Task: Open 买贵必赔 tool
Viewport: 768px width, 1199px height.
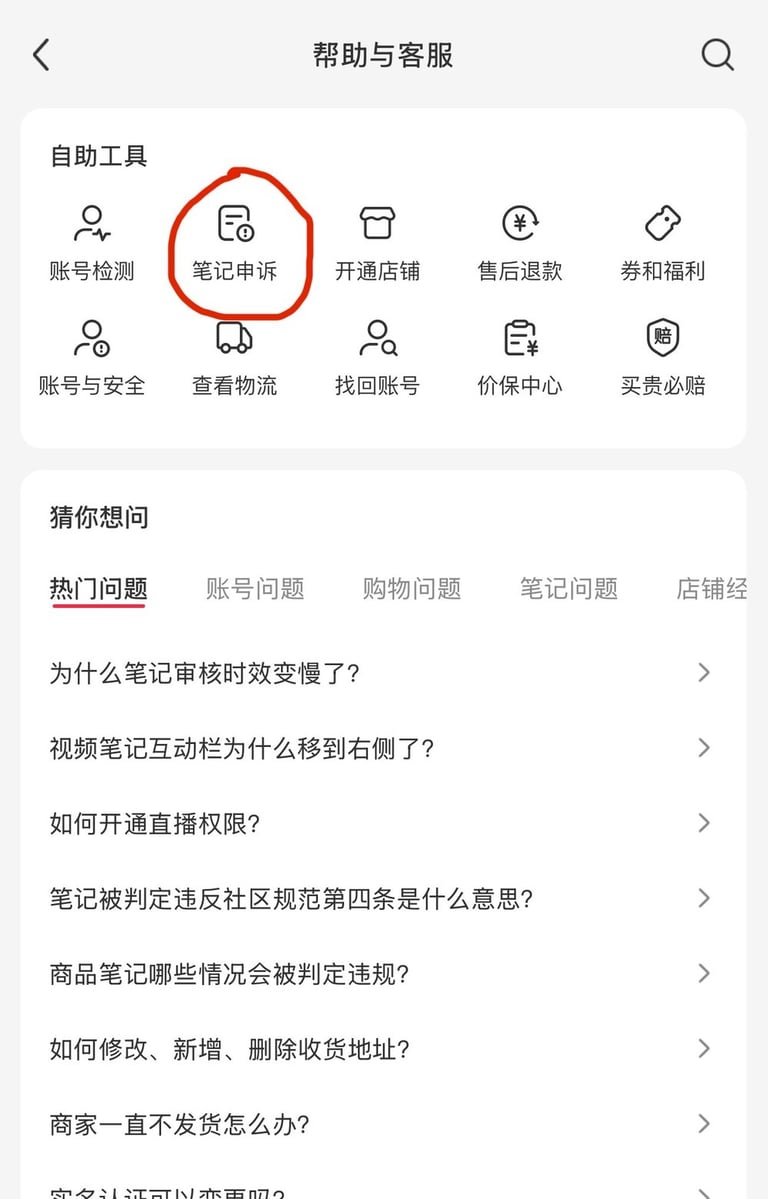Action: point(663,358)
